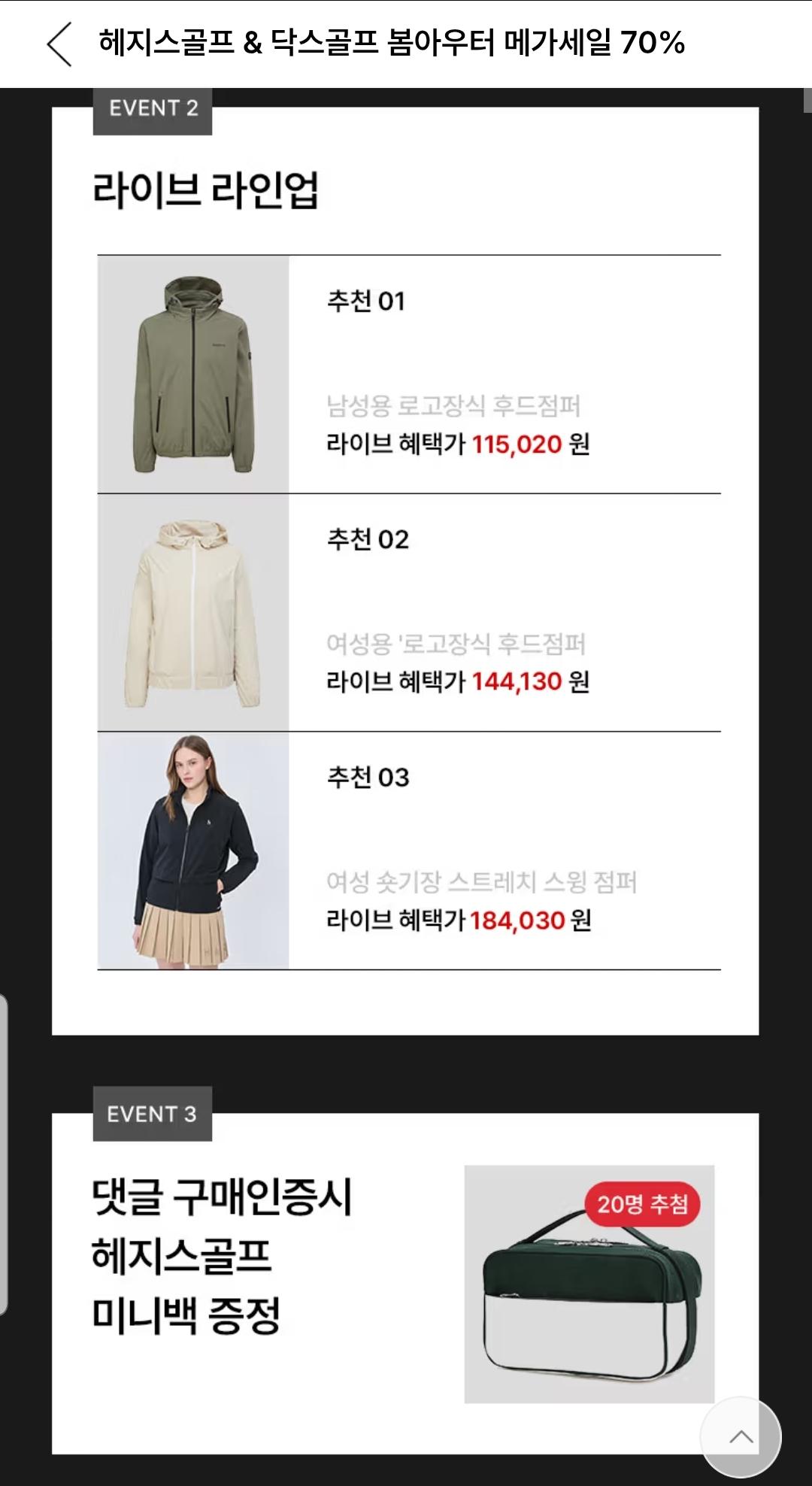812x1486 pixels.
Task: Go back from the 메가세일 event page
Action: 59,44
